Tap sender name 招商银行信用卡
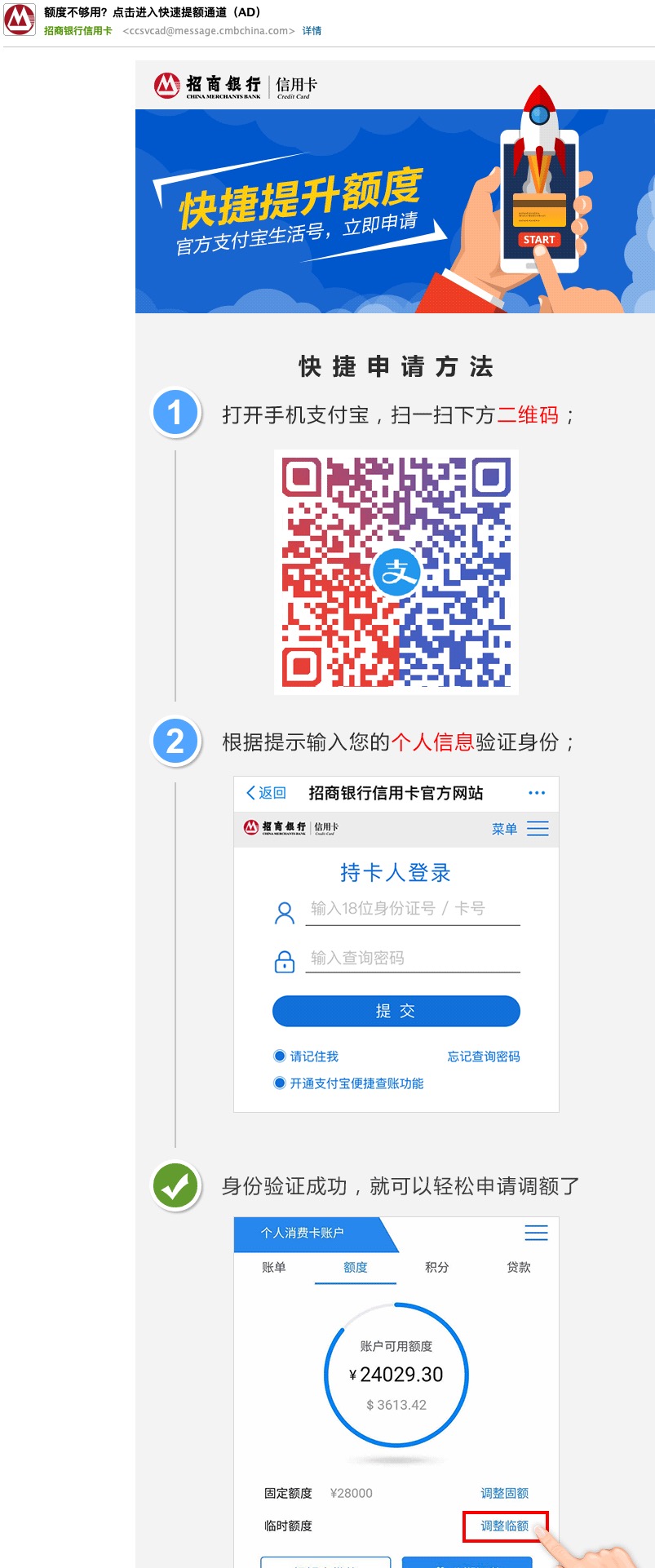 [x=78, y=31]
